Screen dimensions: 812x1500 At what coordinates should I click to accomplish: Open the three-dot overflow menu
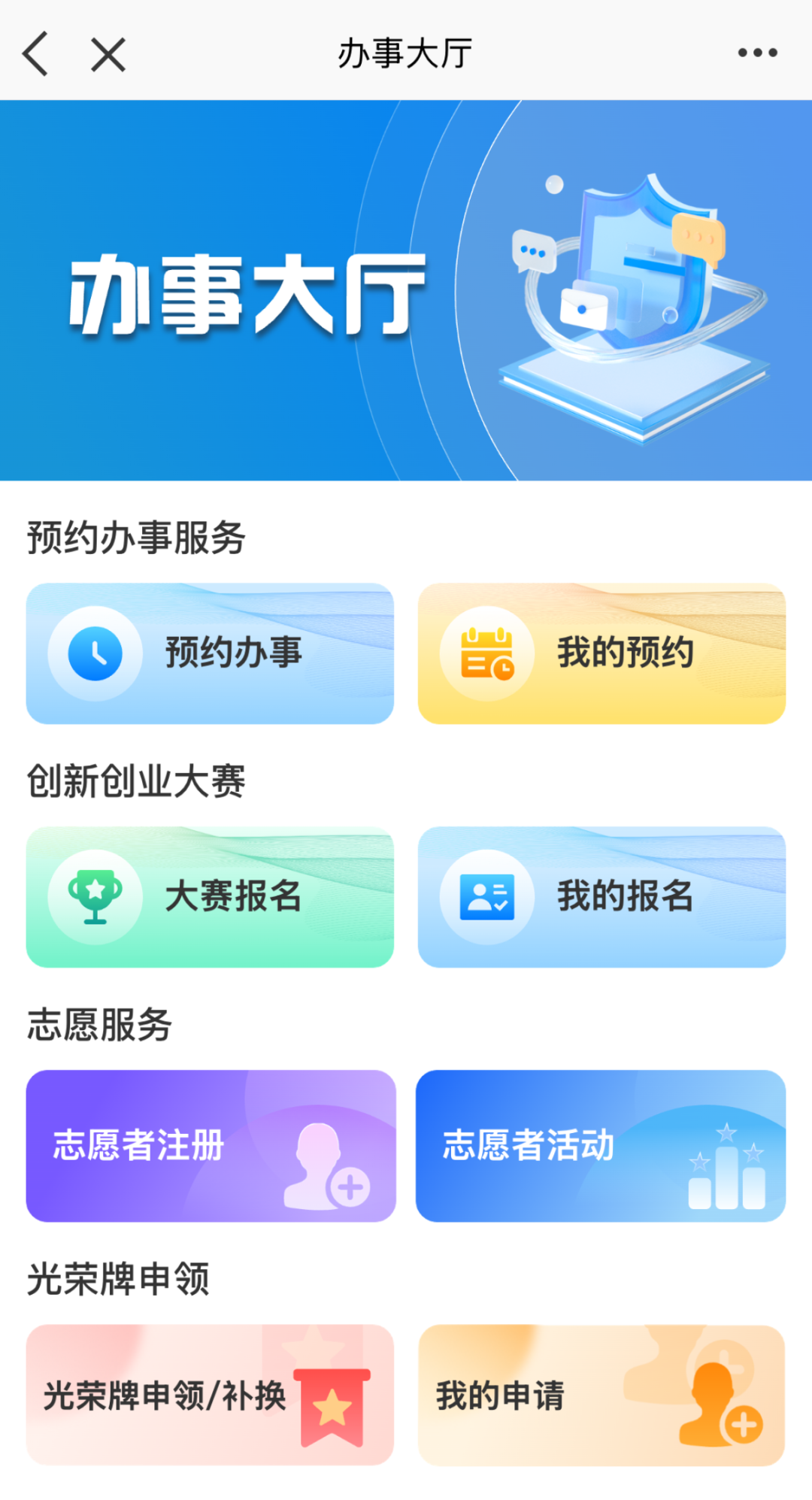tap(757, 53)
